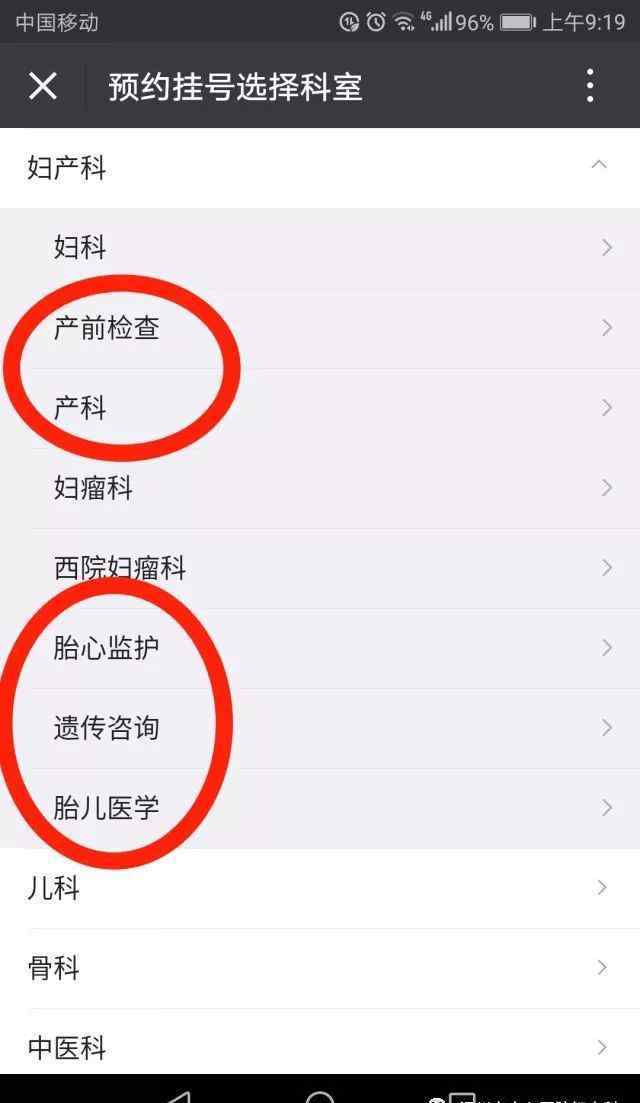Choose the 产科 department
640x1103 pixels.
320,408
